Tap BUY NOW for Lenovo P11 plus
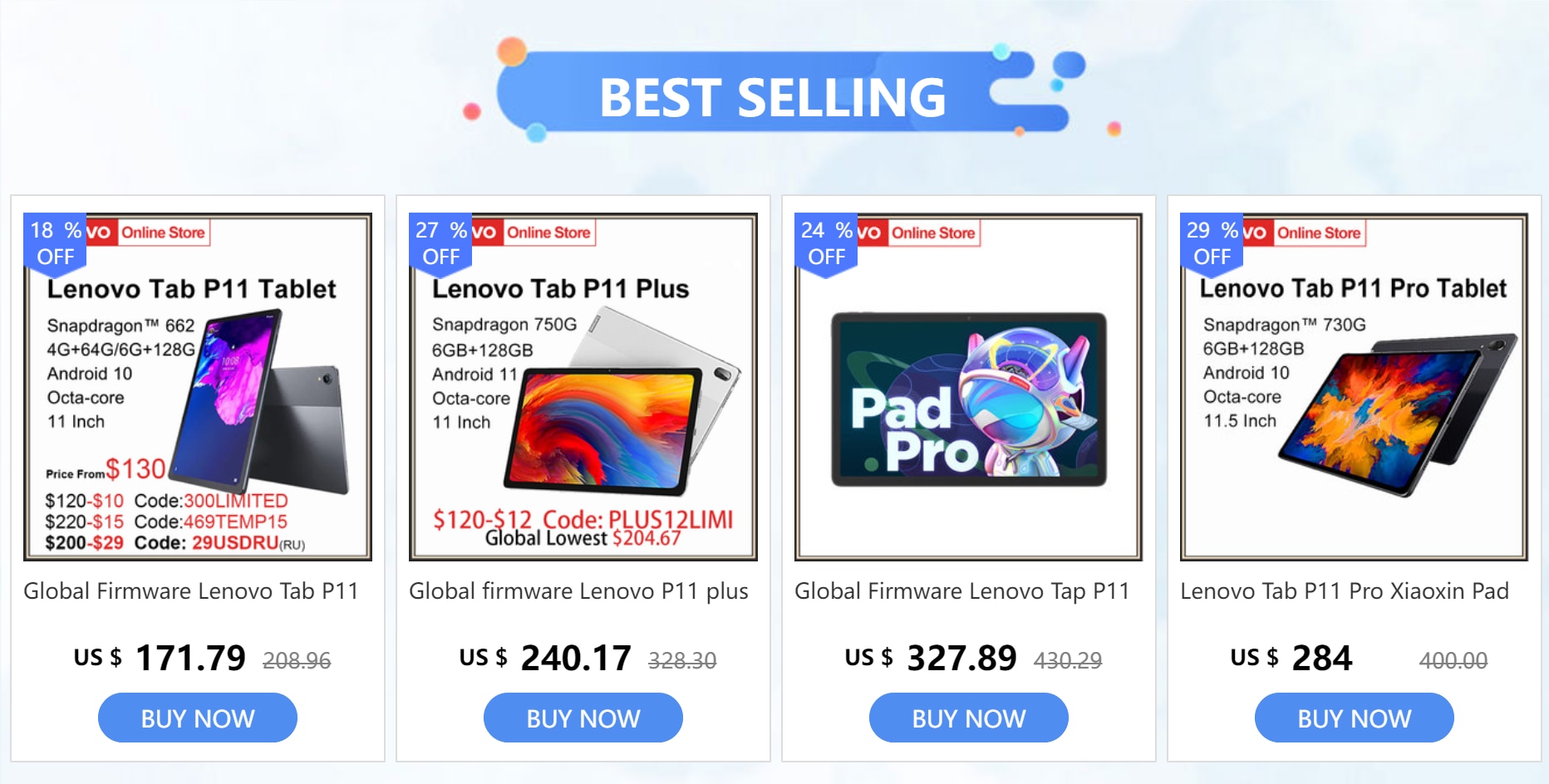The width and height of the screenshot is (1549, 784). 583,718
